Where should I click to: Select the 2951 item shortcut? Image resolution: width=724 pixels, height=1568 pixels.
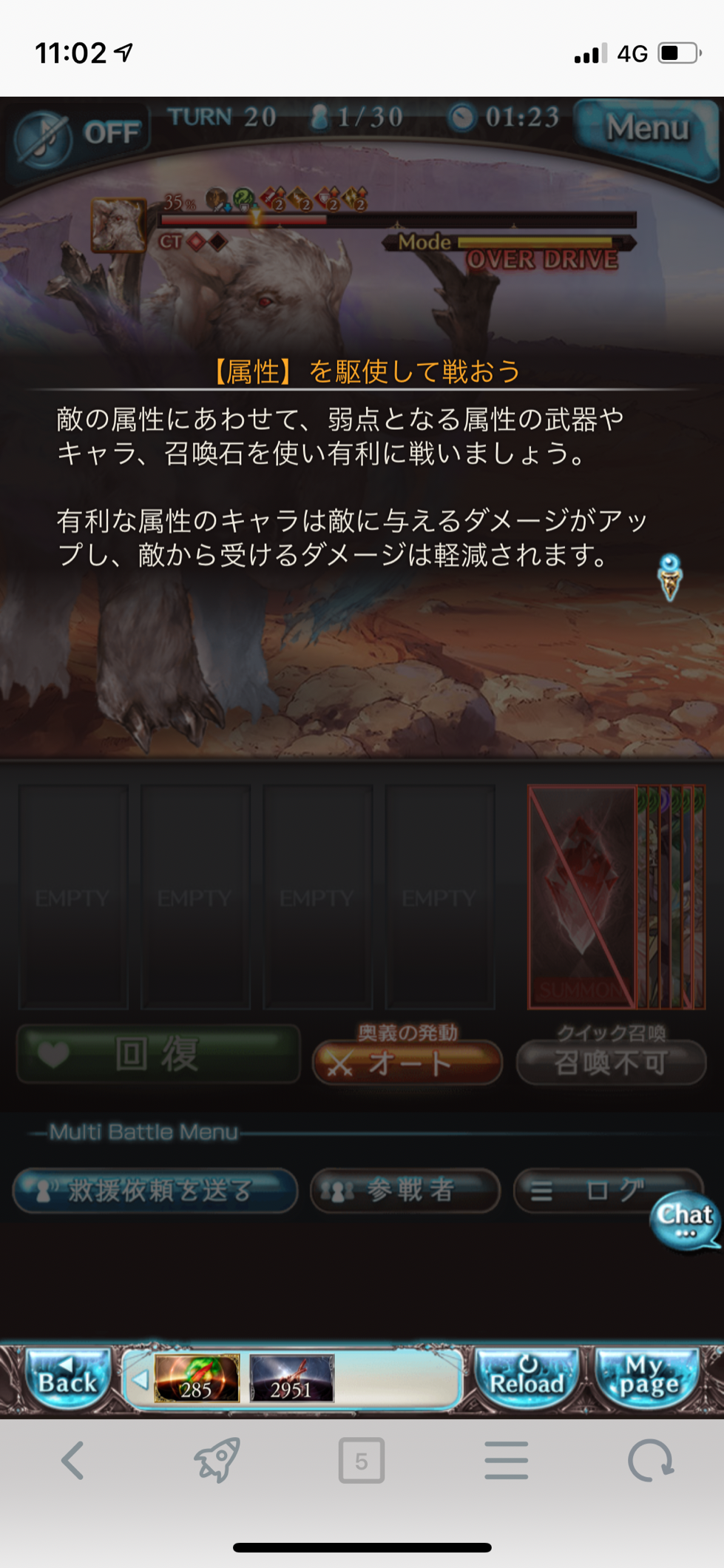[291, 1379]
